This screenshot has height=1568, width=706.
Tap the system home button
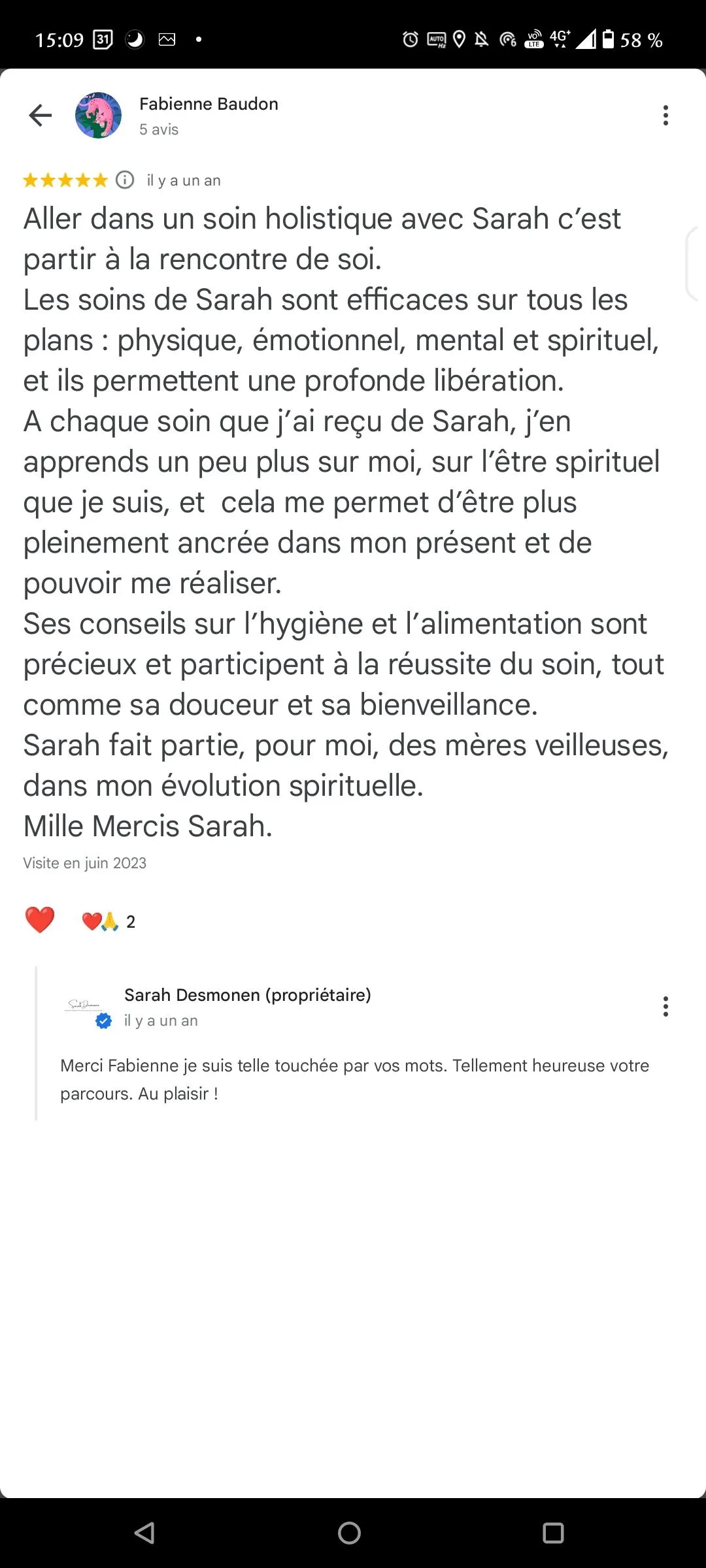click(x=349, y=1533)
